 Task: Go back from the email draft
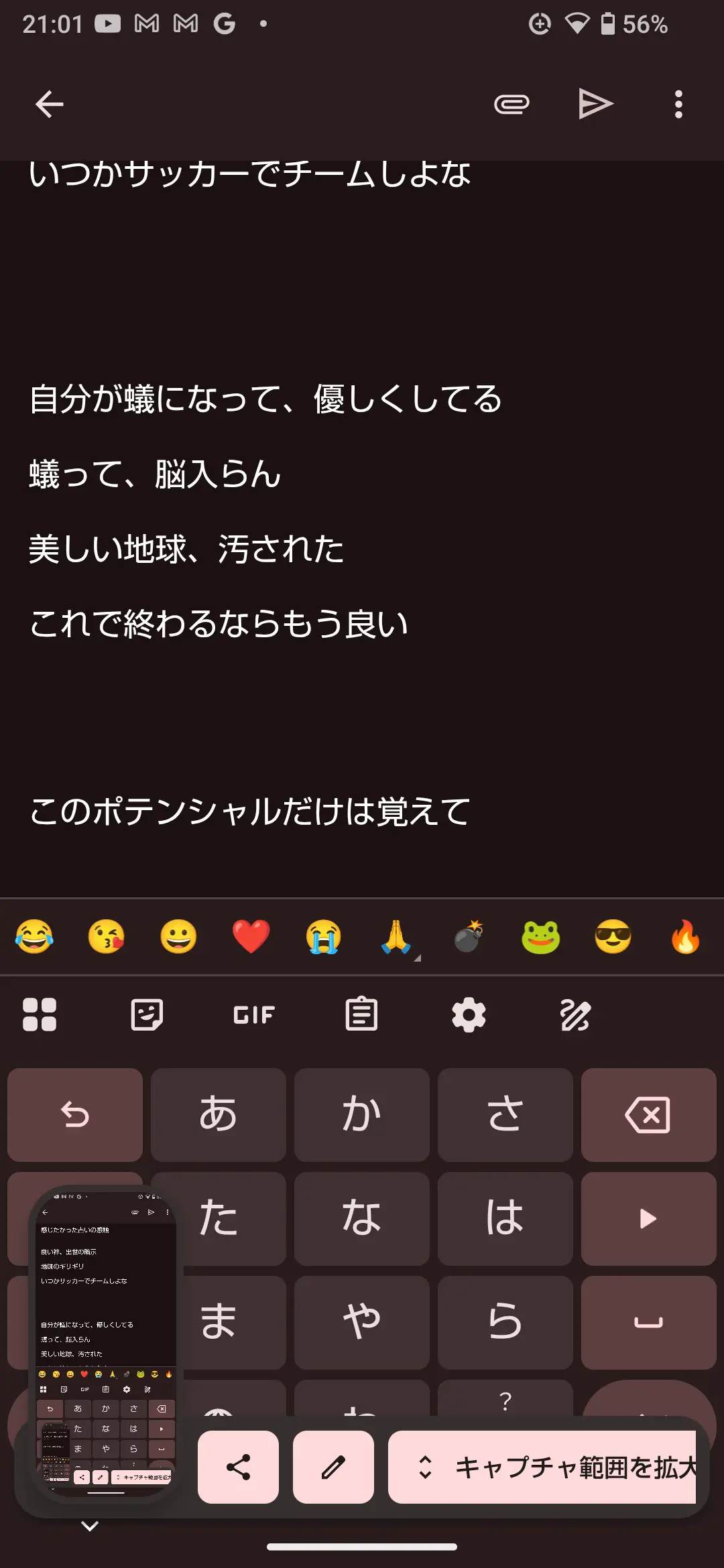pos(49,105)
